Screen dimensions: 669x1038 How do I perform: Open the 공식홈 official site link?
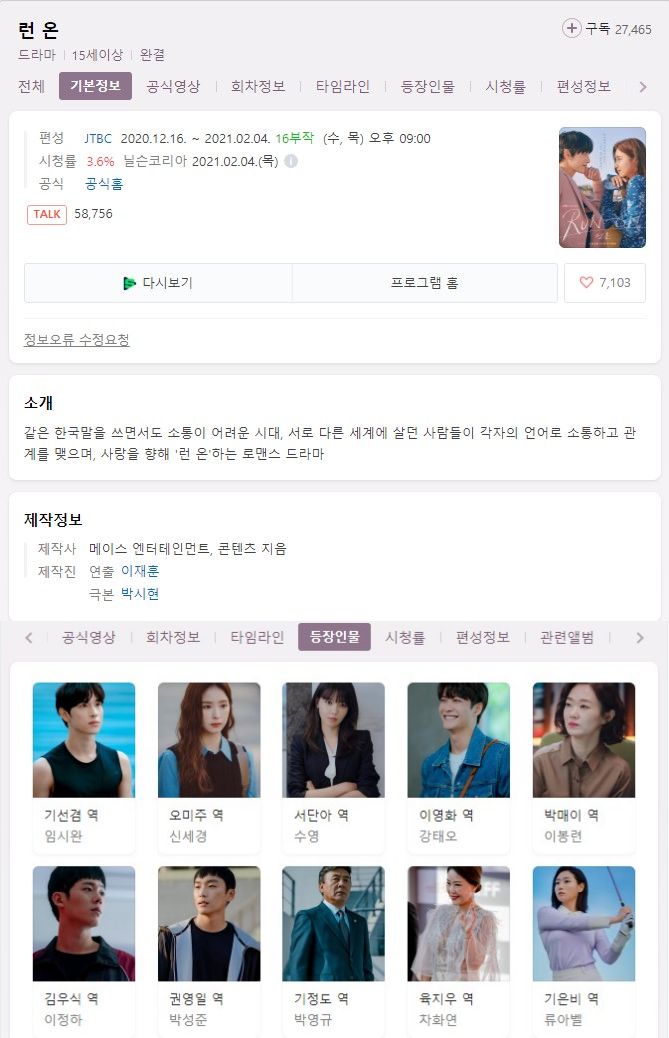(104, 184)
